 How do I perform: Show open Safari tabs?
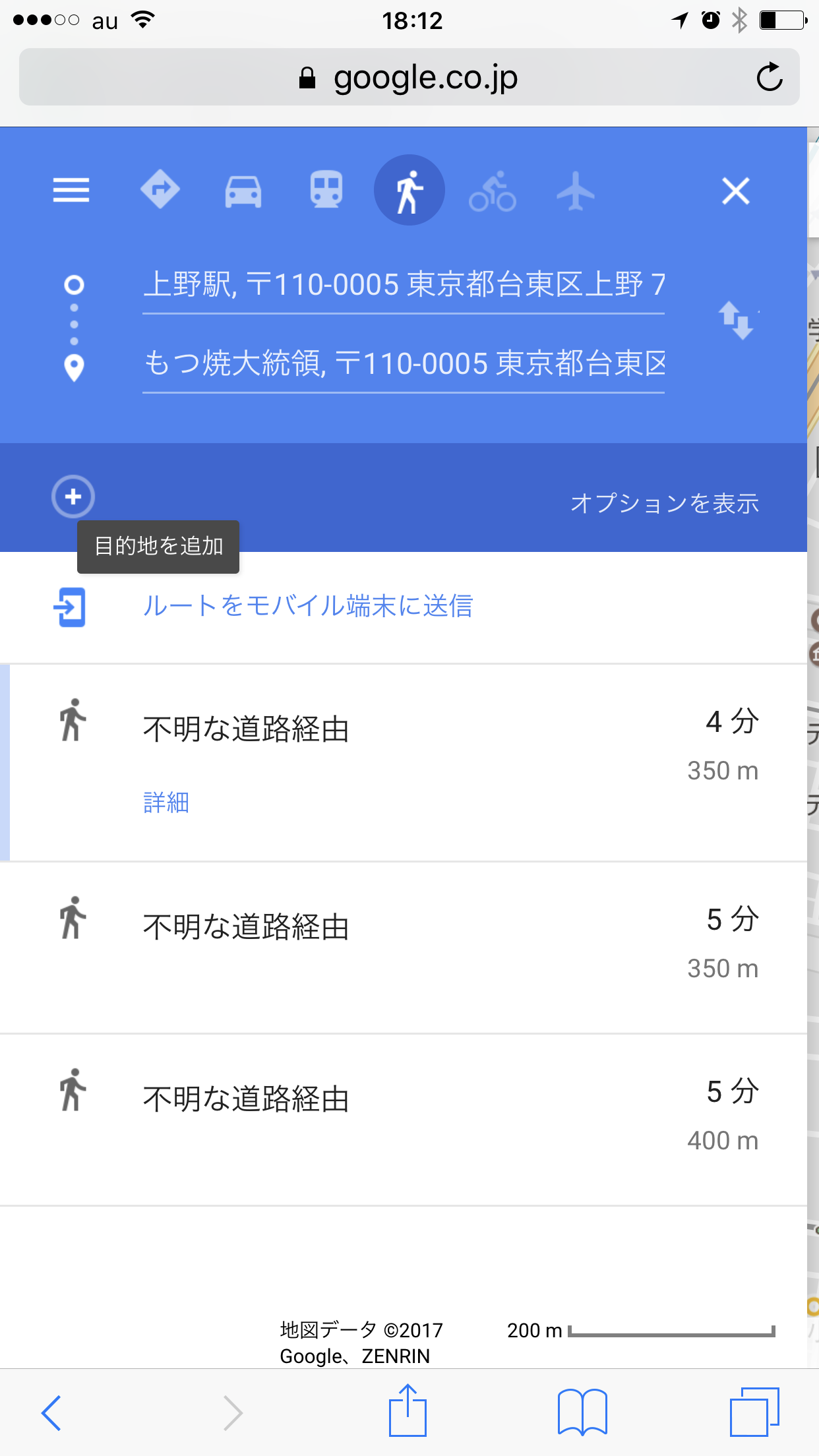pyautogui.click(x=754, y=1412)
